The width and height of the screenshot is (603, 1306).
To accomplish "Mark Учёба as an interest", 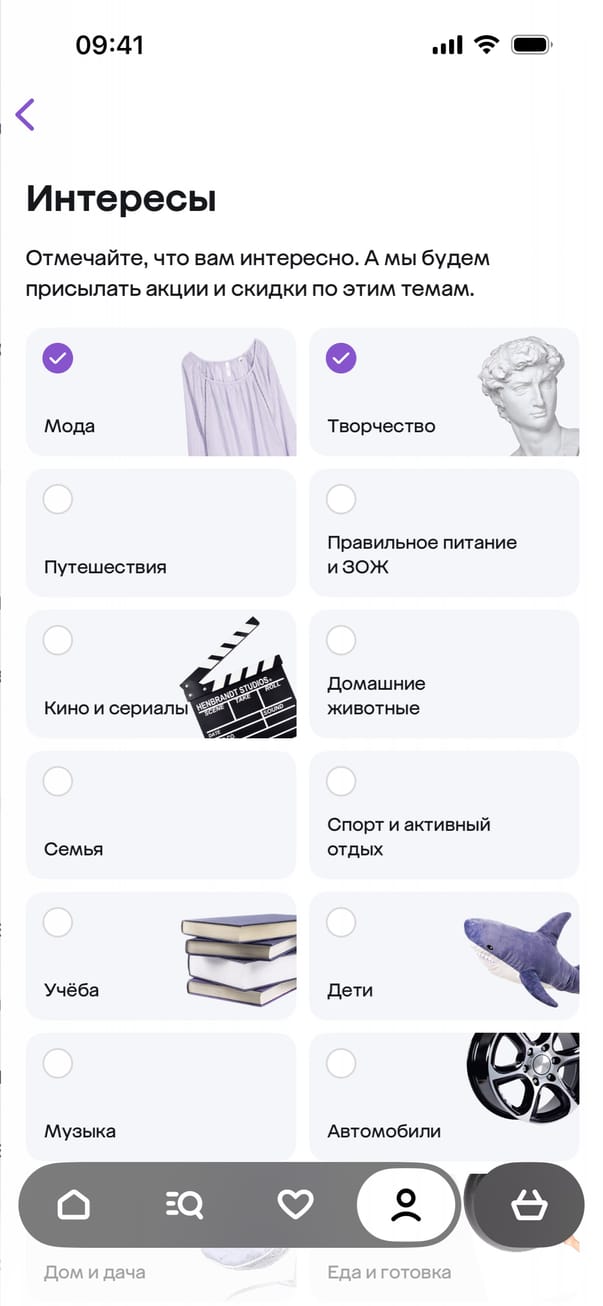I will (58, 922).
